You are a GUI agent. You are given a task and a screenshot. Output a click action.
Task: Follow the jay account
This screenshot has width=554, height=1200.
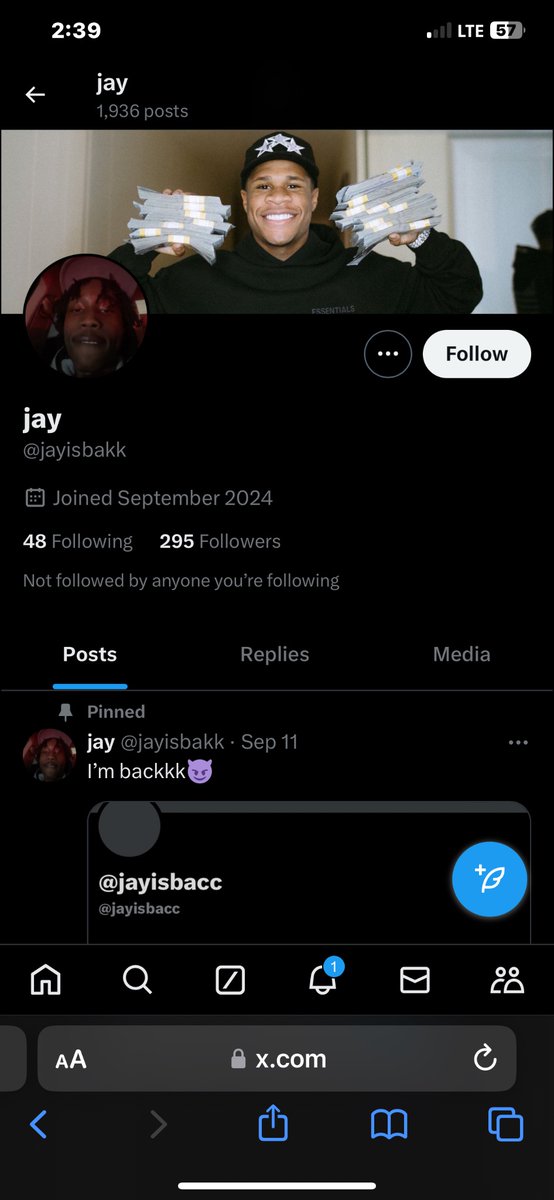tap(477, 354)
